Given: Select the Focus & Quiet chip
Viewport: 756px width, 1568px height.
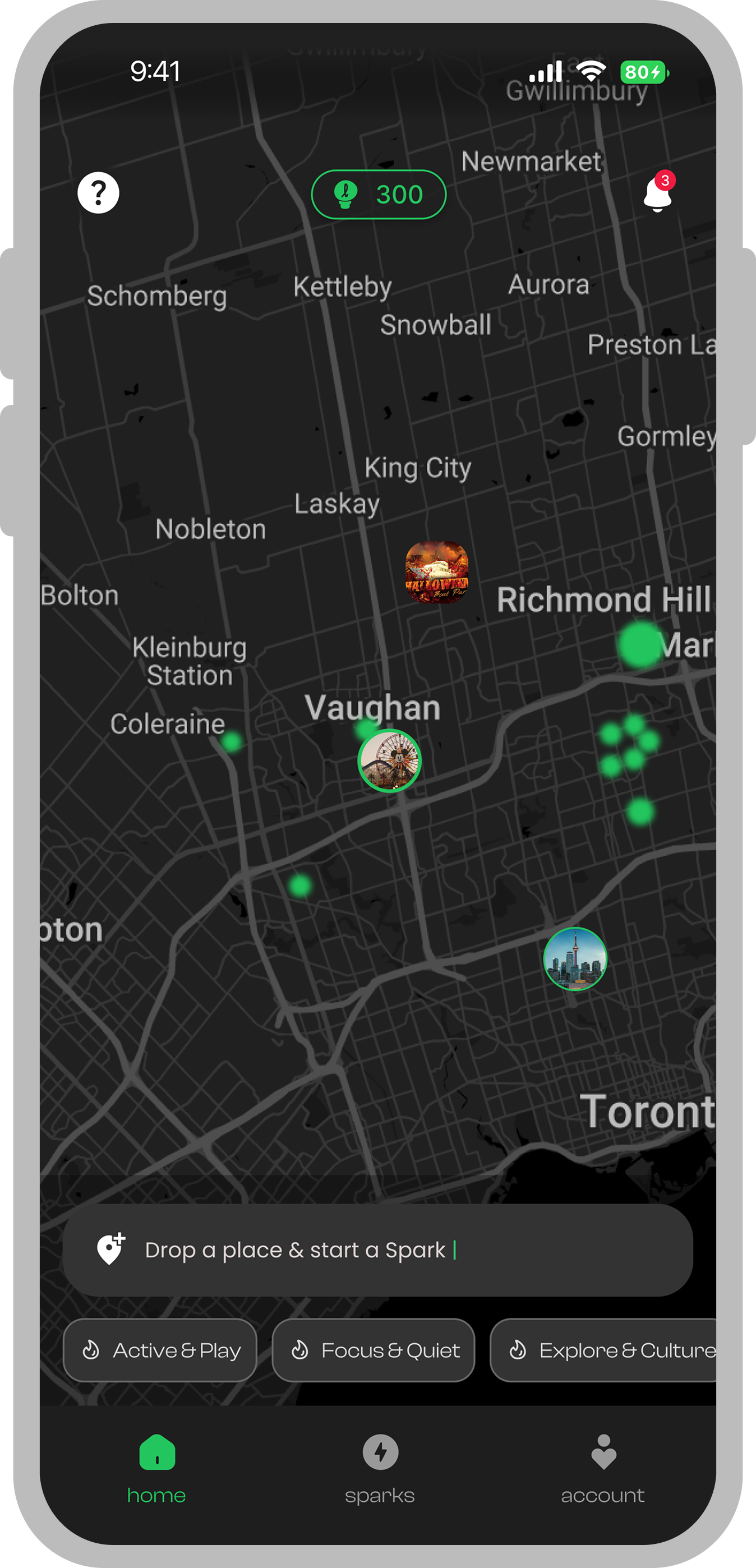Looking at the screenshot, I should [x=373, y=1351].
